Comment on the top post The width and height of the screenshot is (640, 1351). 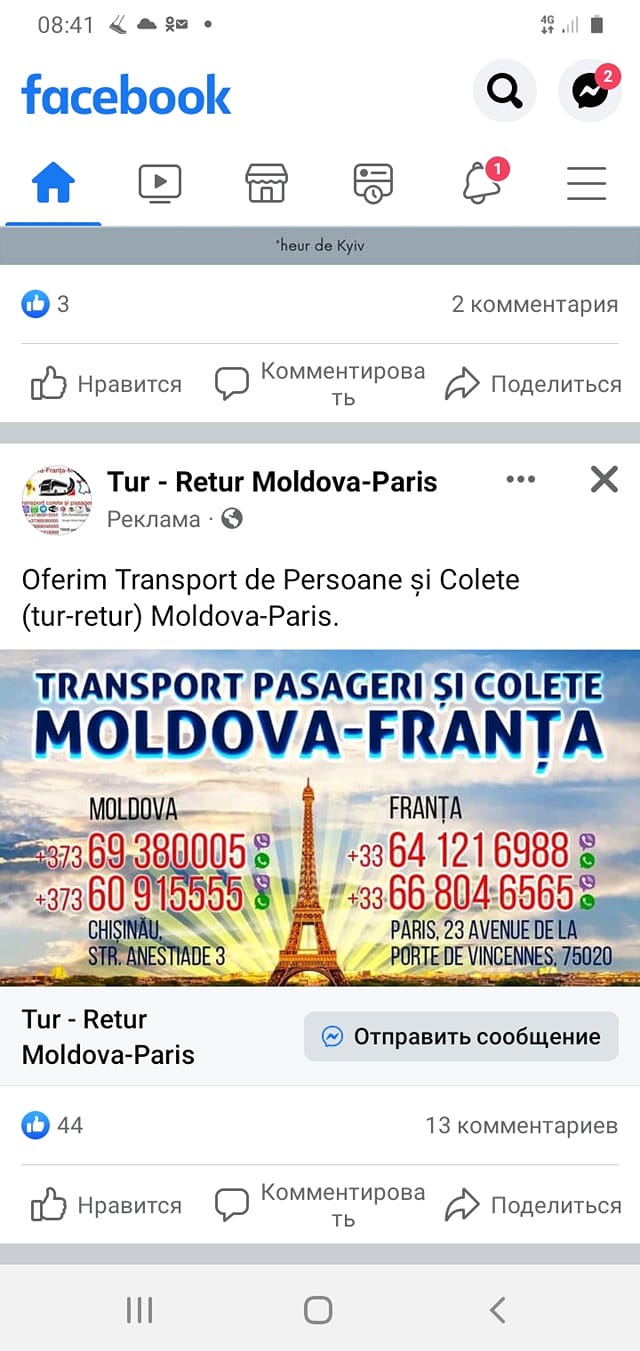point(320,384)
